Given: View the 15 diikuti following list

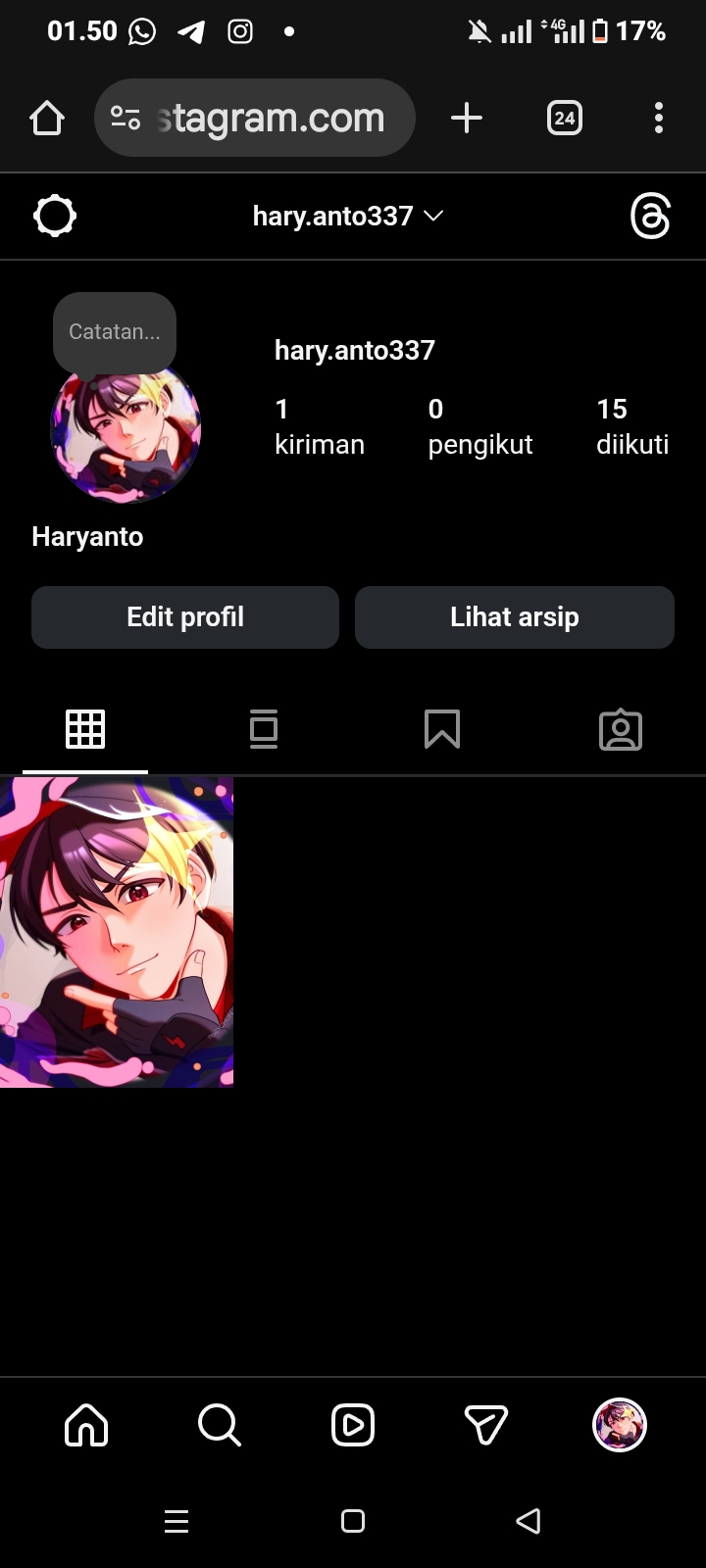Looking at the screenshot, I should (x=631, y=426).
